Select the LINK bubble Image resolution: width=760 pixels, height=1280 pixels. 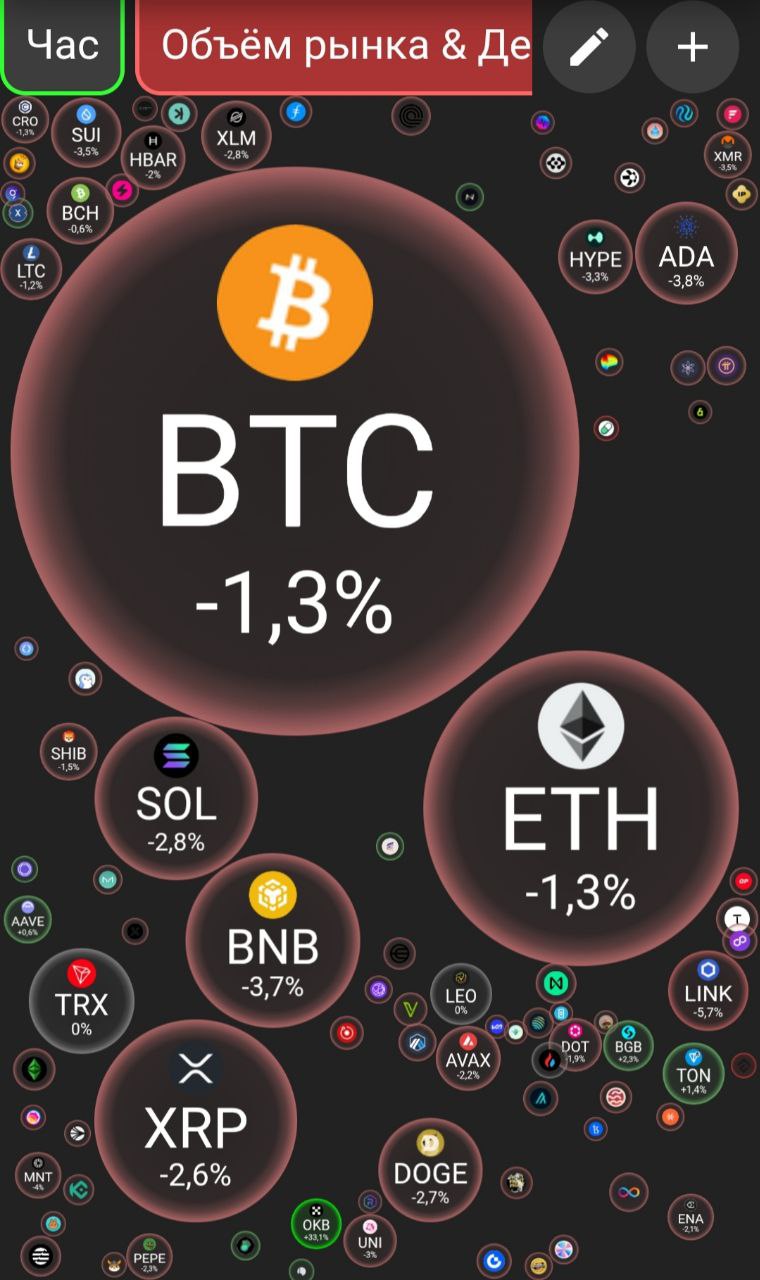coord(708,990)
